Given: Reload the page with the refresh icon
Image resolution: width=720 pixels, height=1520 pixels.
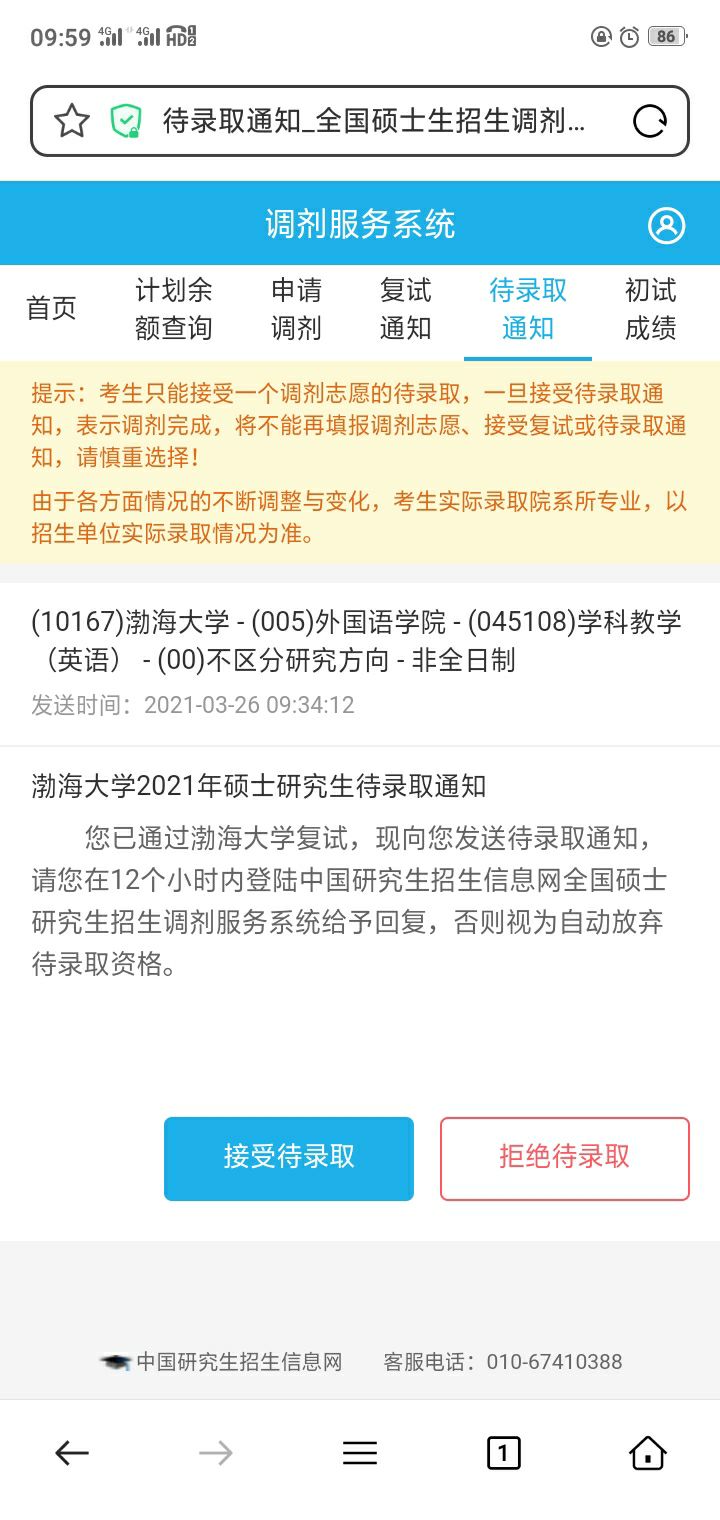Looking at the screenshot, I should click(650, 122).
